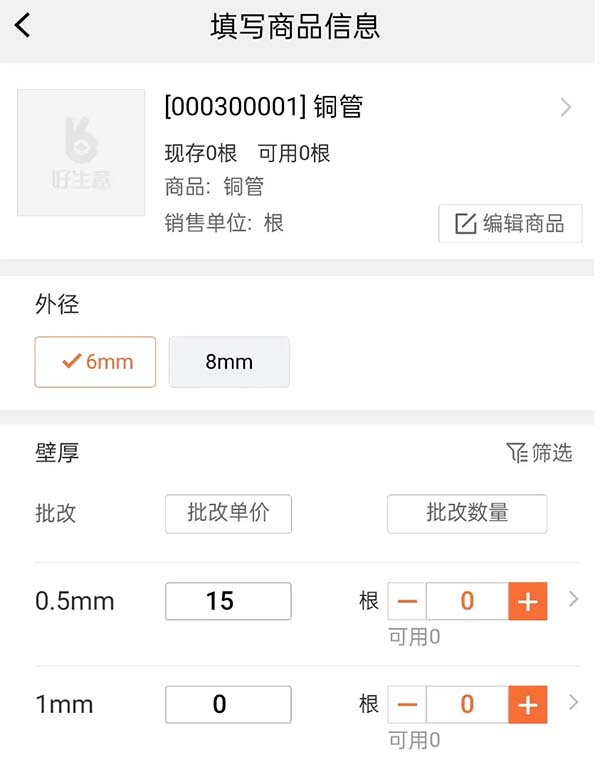Edit quantity field for 0.5mm
The height and width of the screenshot is (762, 600).
(x=467, y=601)
